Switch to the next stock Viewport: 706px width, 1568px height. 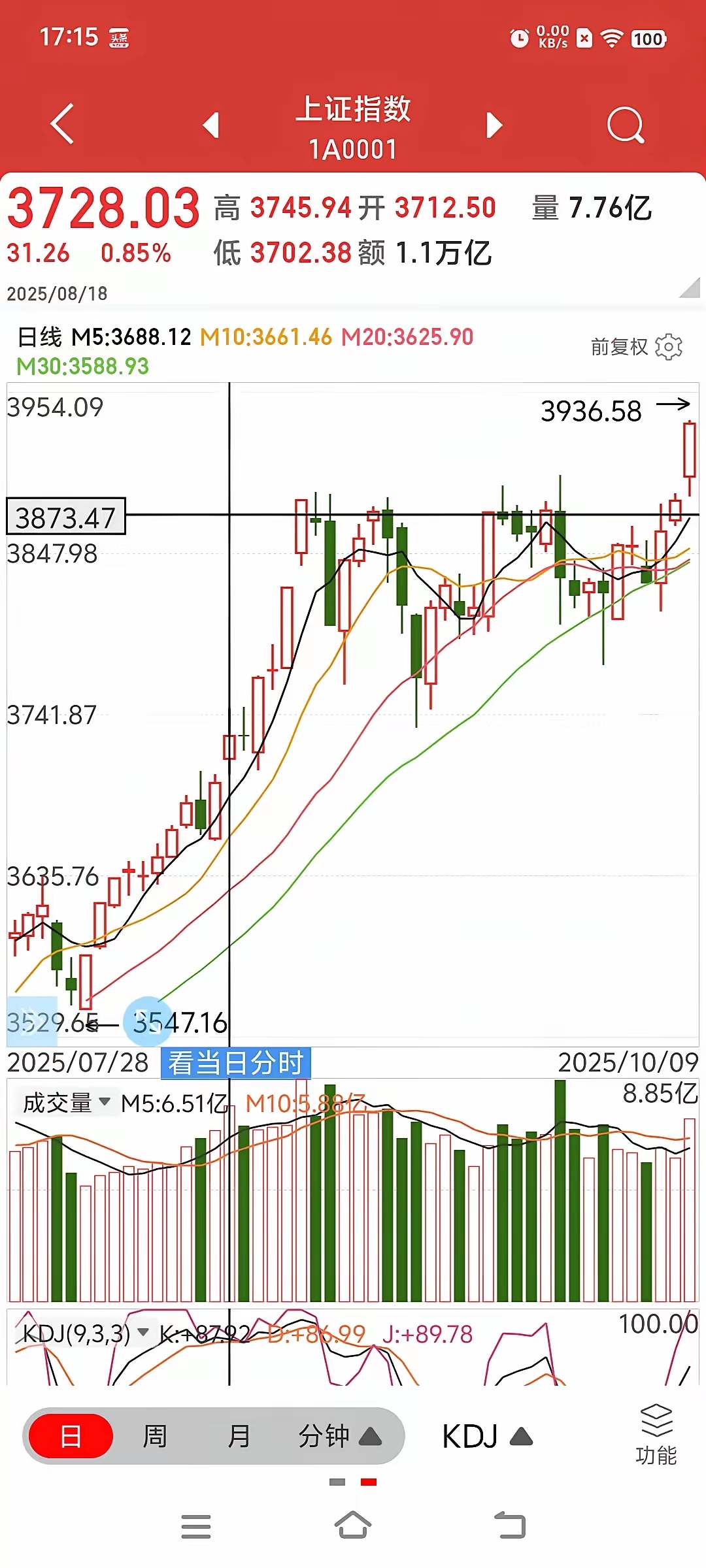coord(495,125)
